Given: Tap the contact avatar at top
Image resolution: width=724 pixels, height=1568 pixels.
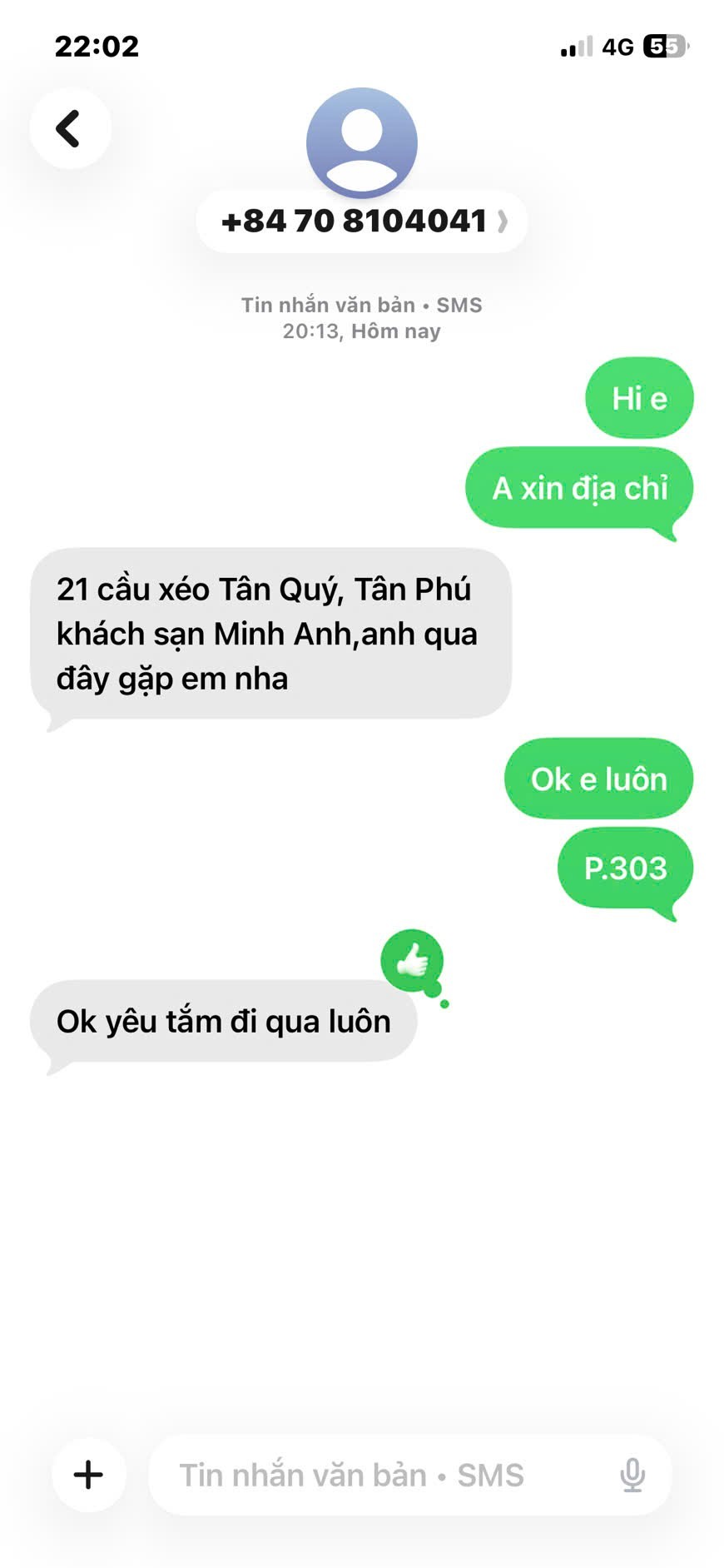Looking at the screenshot, I should coord(362,142).
